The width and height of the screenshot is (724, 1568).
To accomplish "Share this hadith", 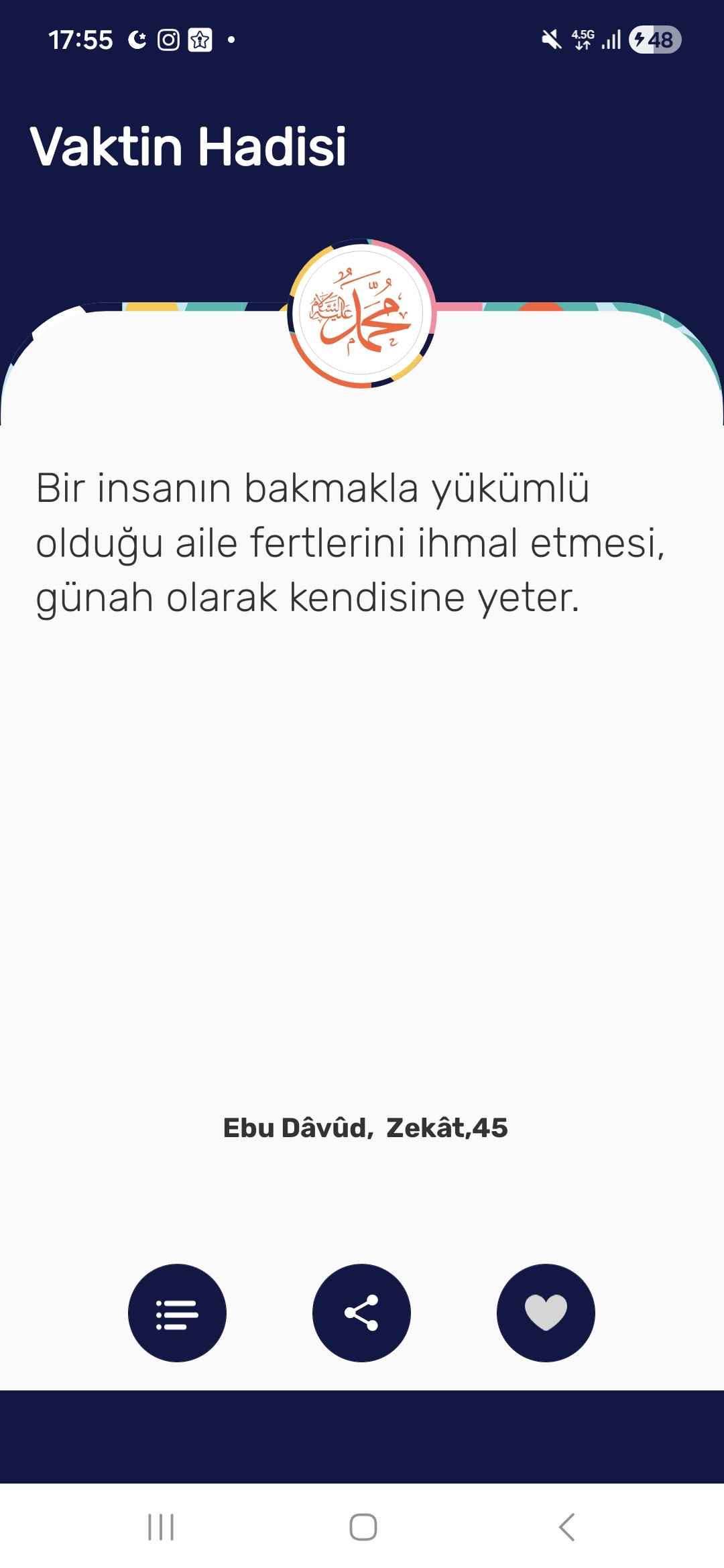I will click(x=361, y=1313).
